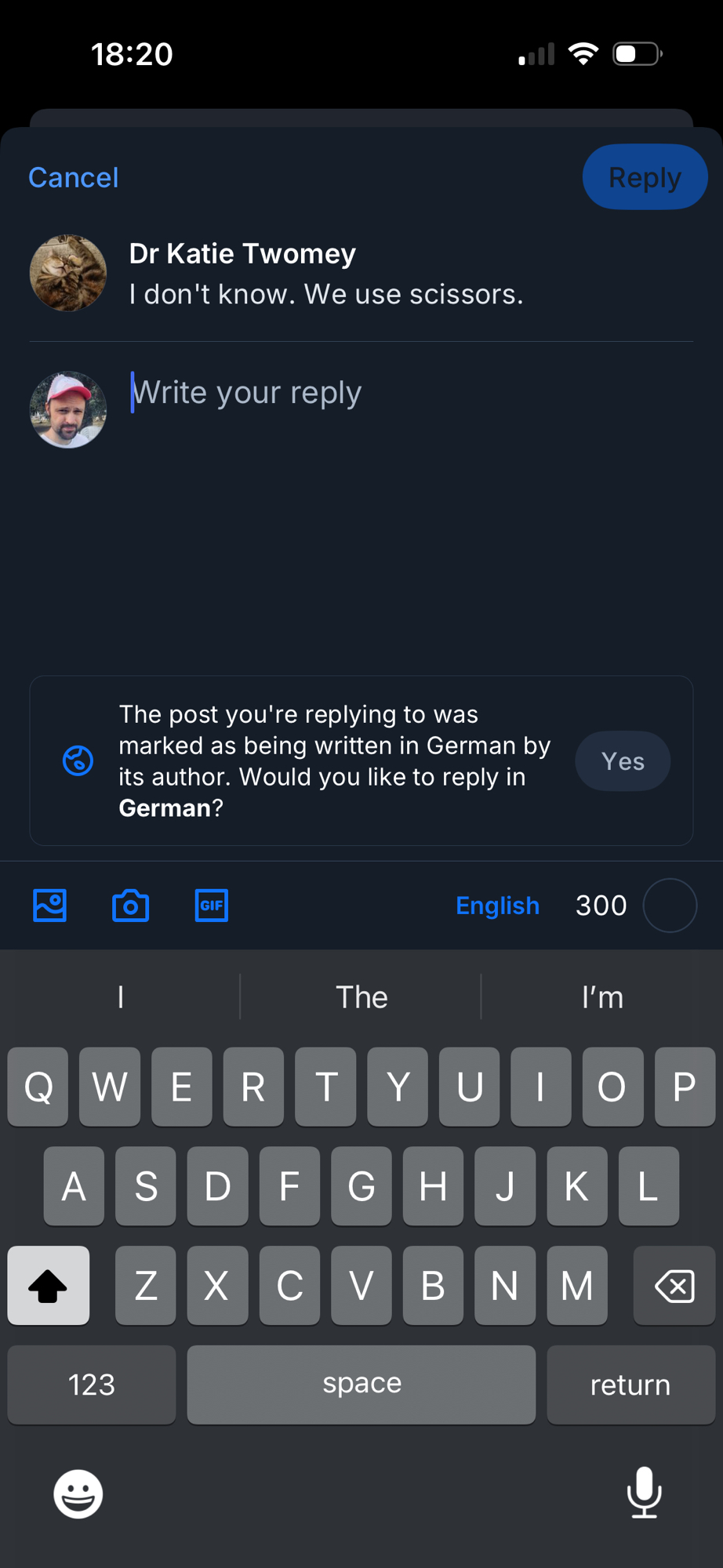Switch keyboard to 123 numbers layout
Viewport: 723px width, 1568px height.
click(92, 1385)
